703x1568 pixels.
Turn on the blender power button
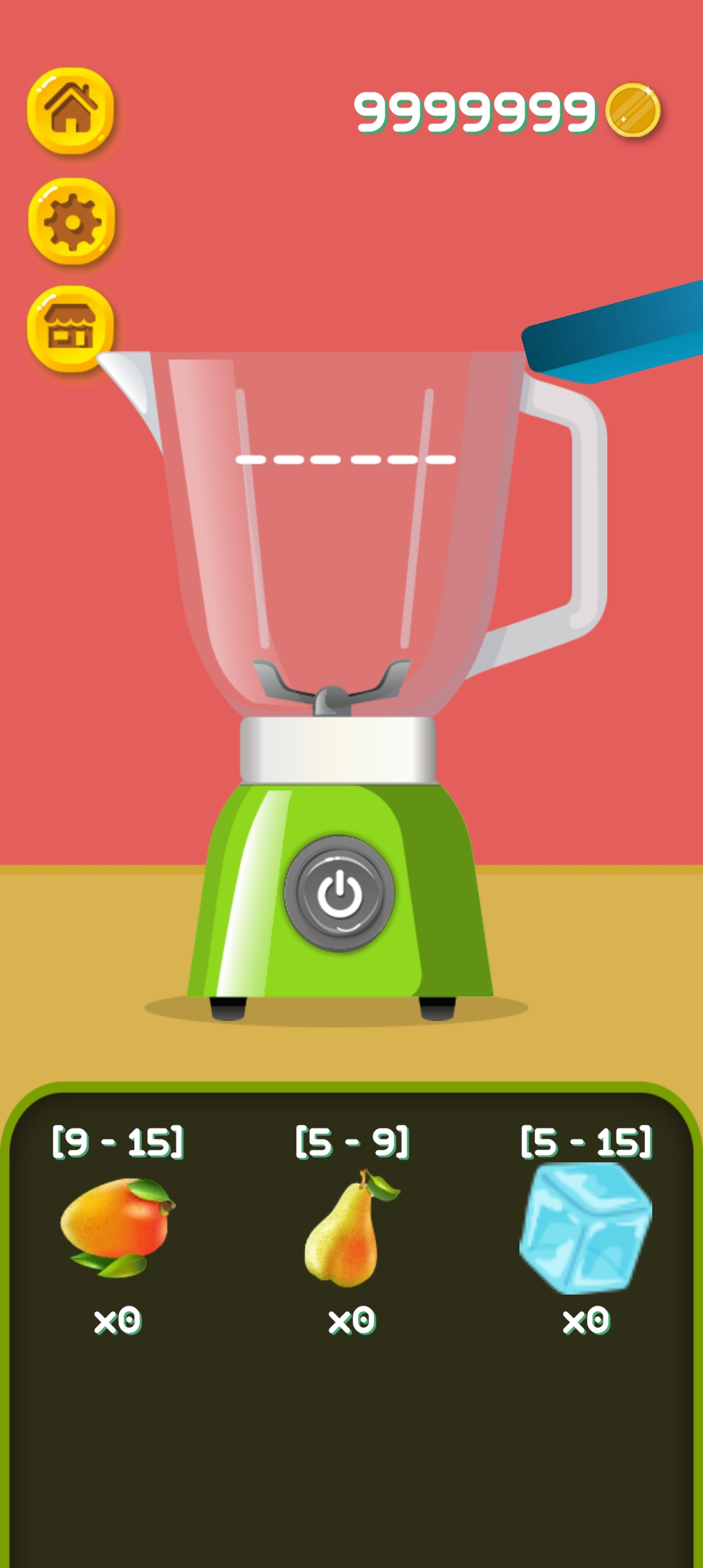pos(339,893)
